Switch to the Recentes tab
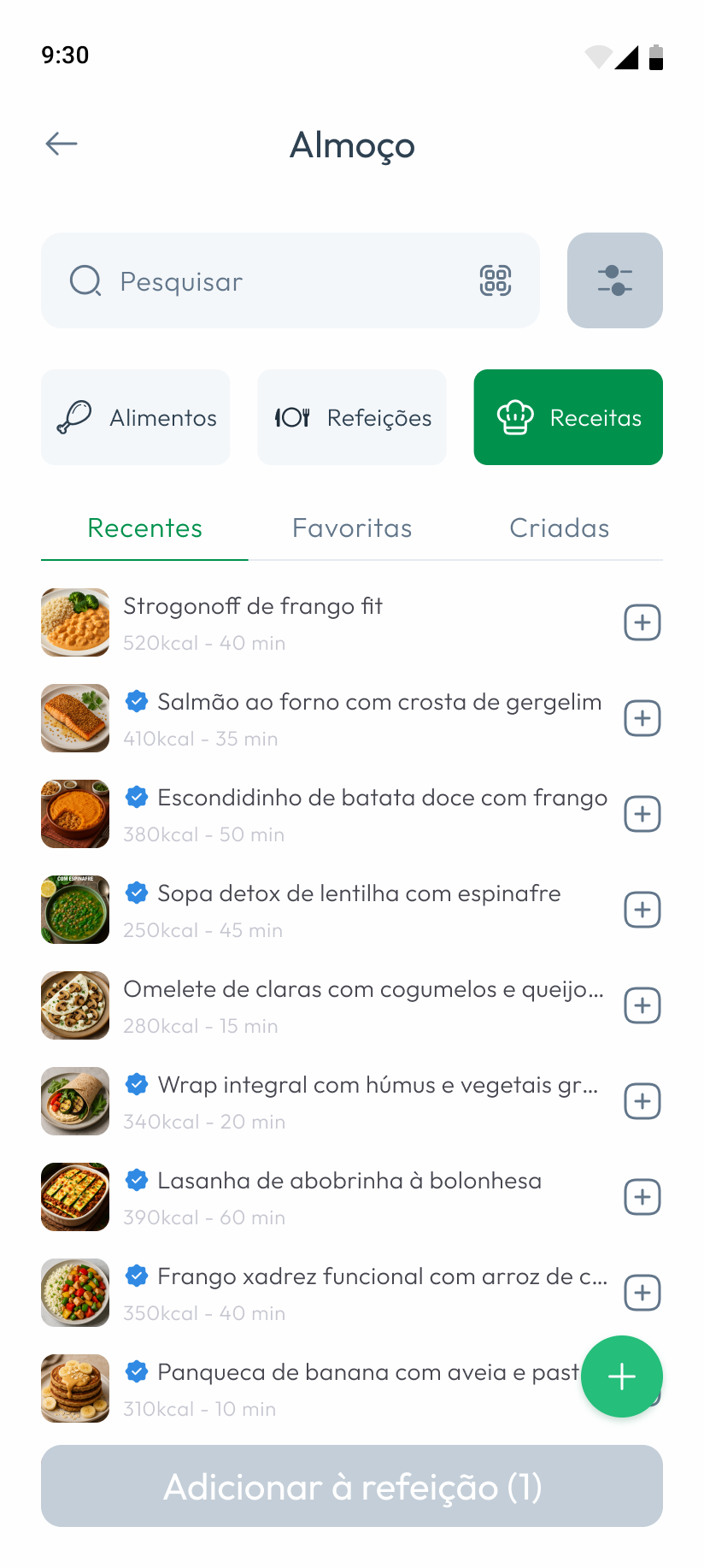The height and width of the screenshot is (1568, 704). (x=144, y=528)
